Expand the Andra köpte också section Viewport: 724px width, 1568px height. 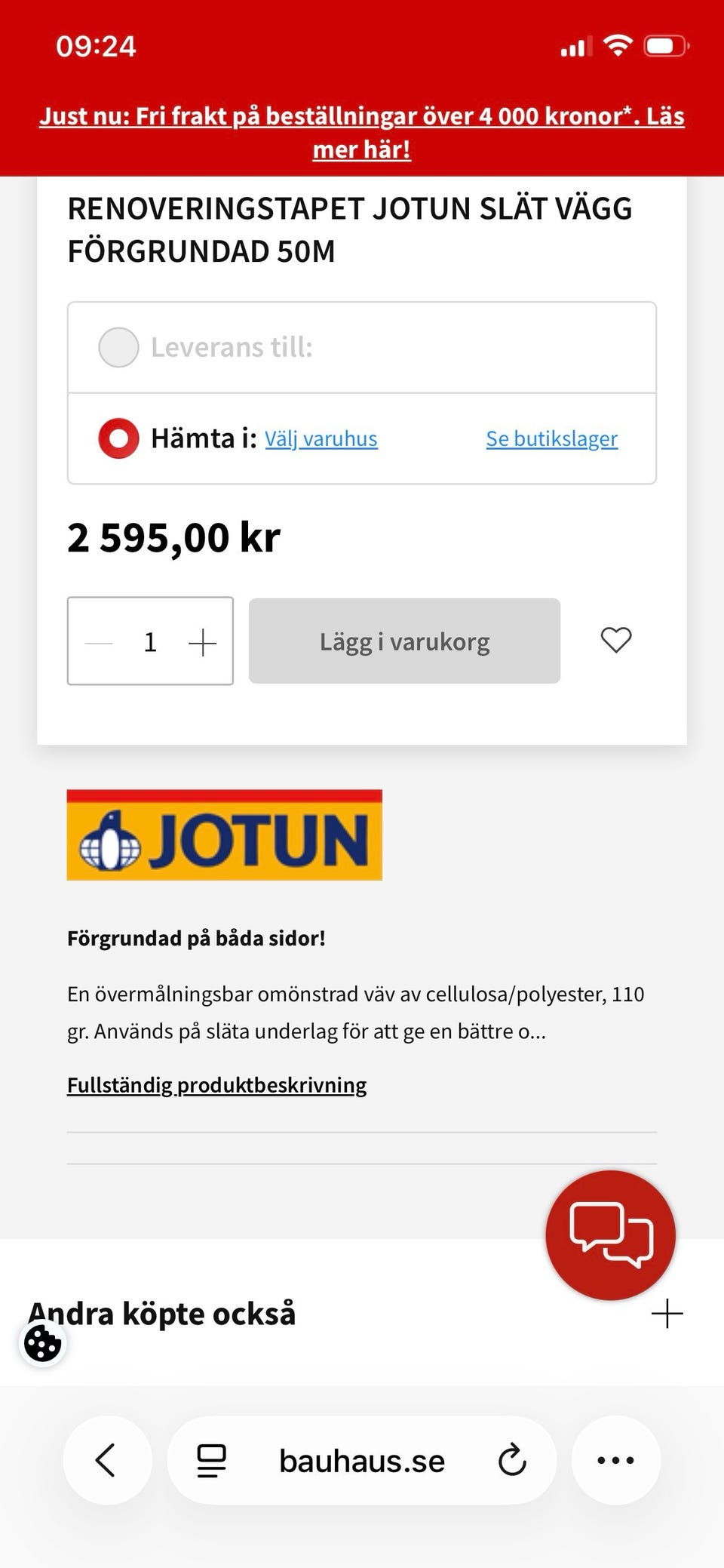(x=667, y=1314)
